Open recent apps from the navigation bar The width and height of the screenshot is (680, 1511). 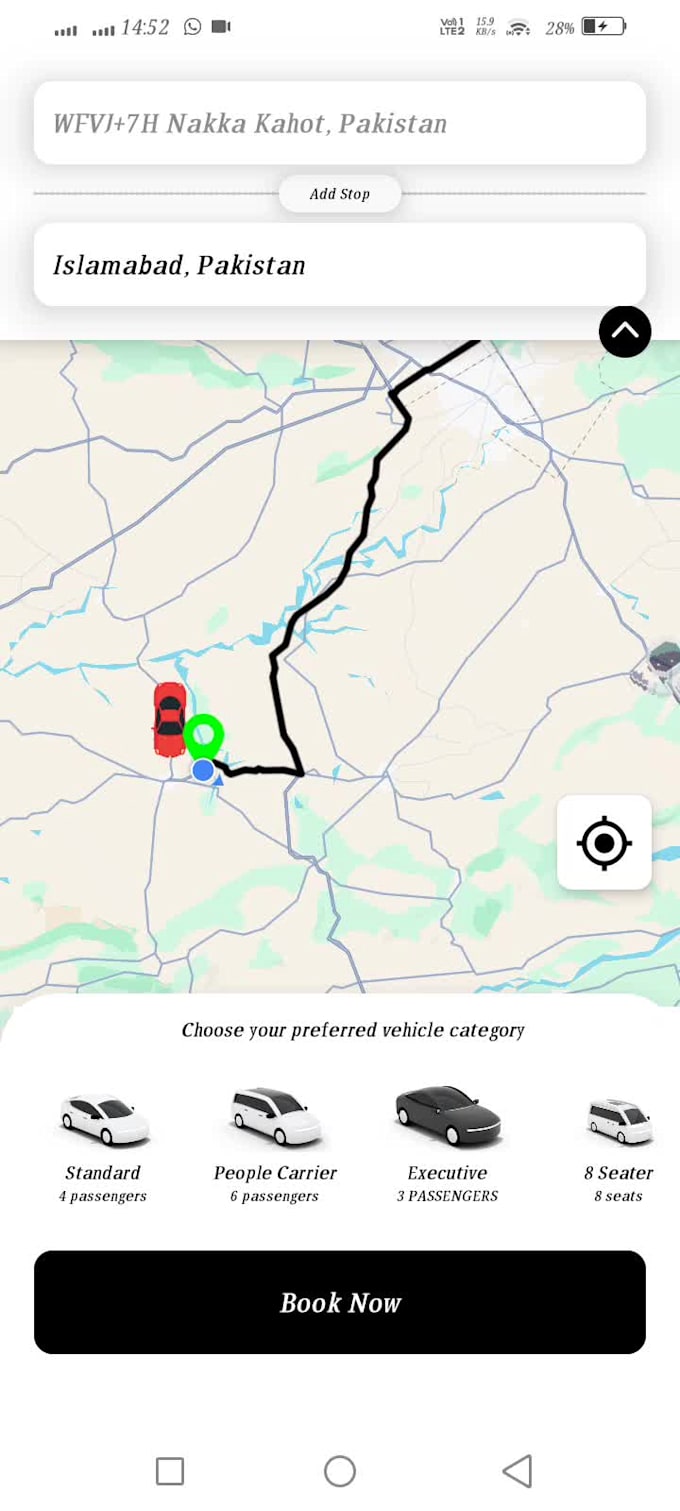(170, 1471)
